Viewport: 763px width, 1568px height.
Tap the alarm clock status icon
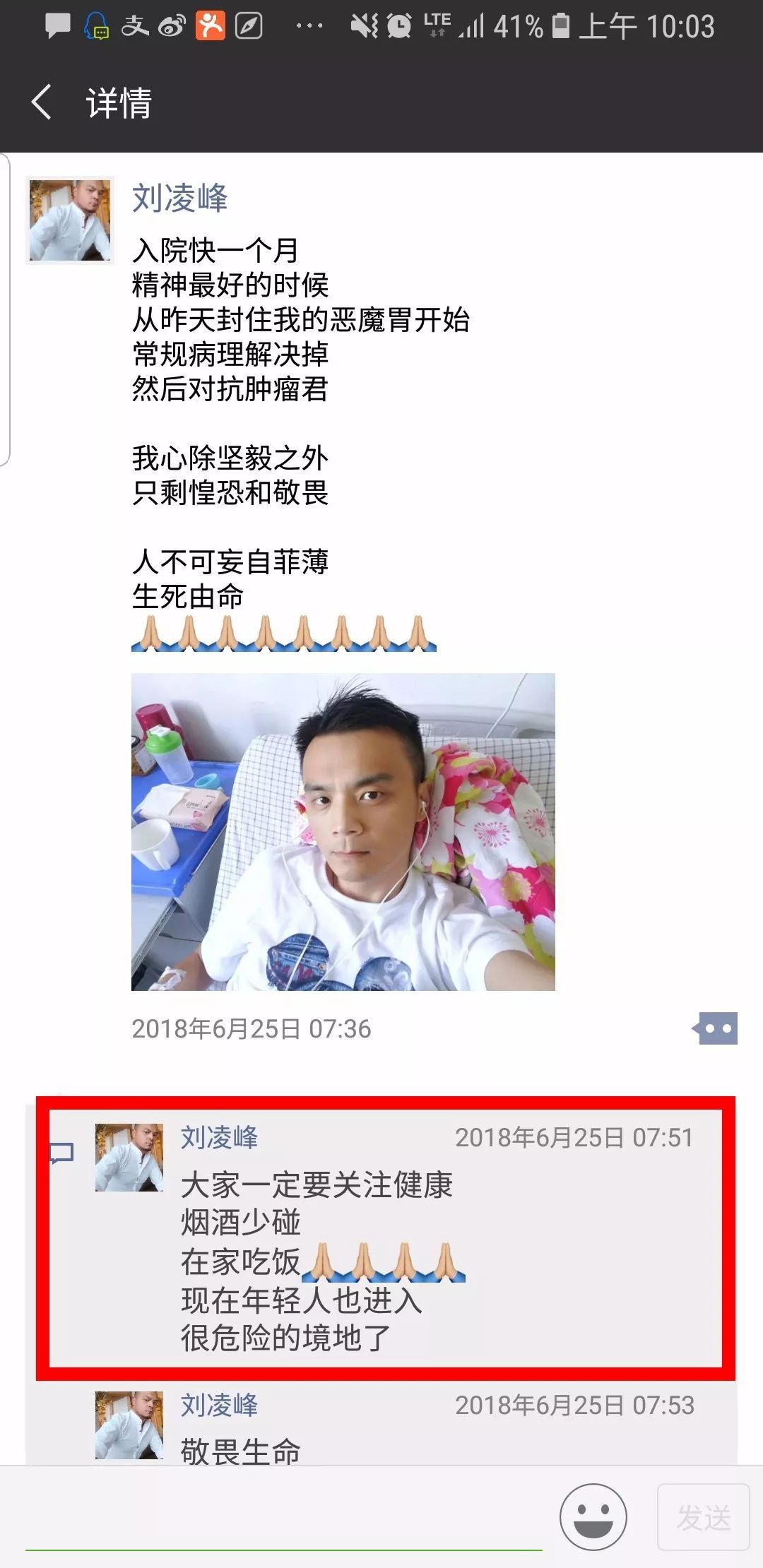tap(398, 25)
